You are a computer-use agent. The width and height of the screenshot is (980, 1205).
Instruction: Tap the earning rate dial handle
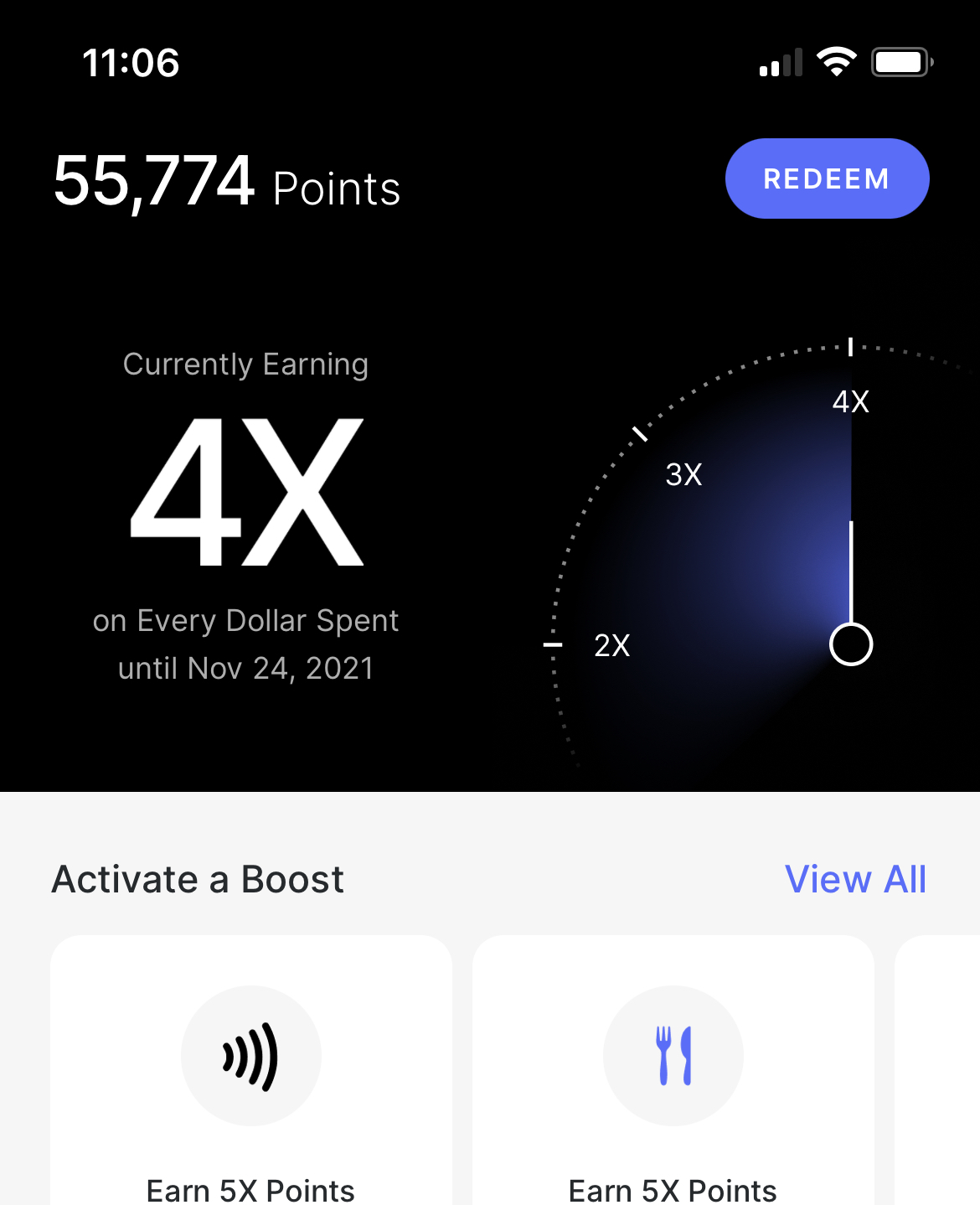coord(851,644)
